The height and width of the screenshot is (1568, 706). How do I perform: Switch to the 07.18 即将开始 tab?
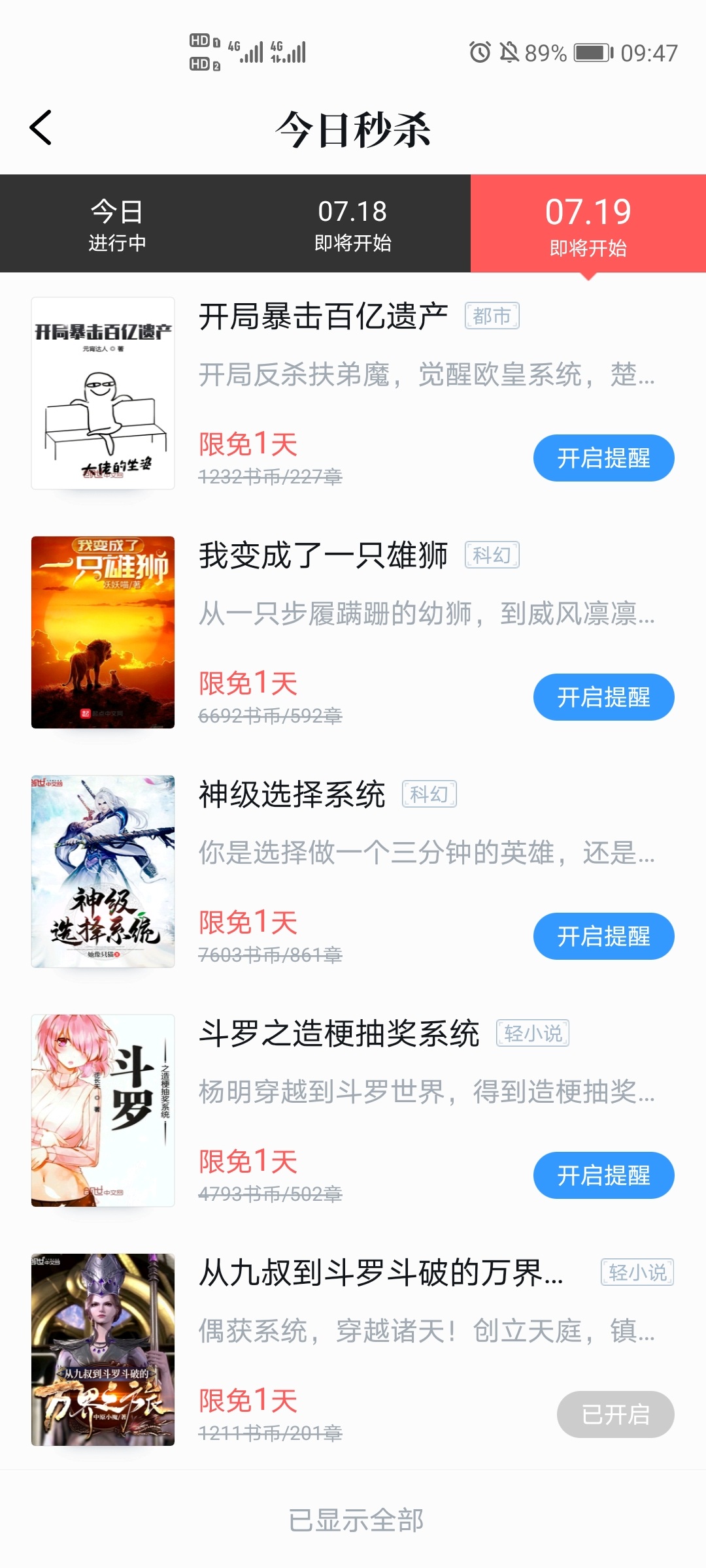[353, 224]
